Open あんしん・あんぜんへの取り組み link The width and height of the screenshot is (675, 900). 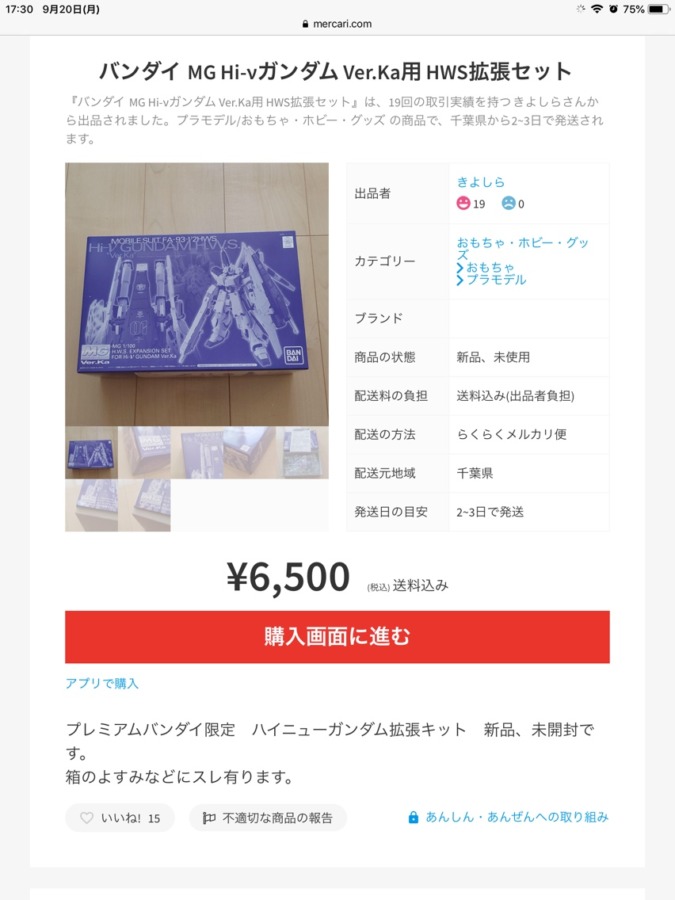508,817
